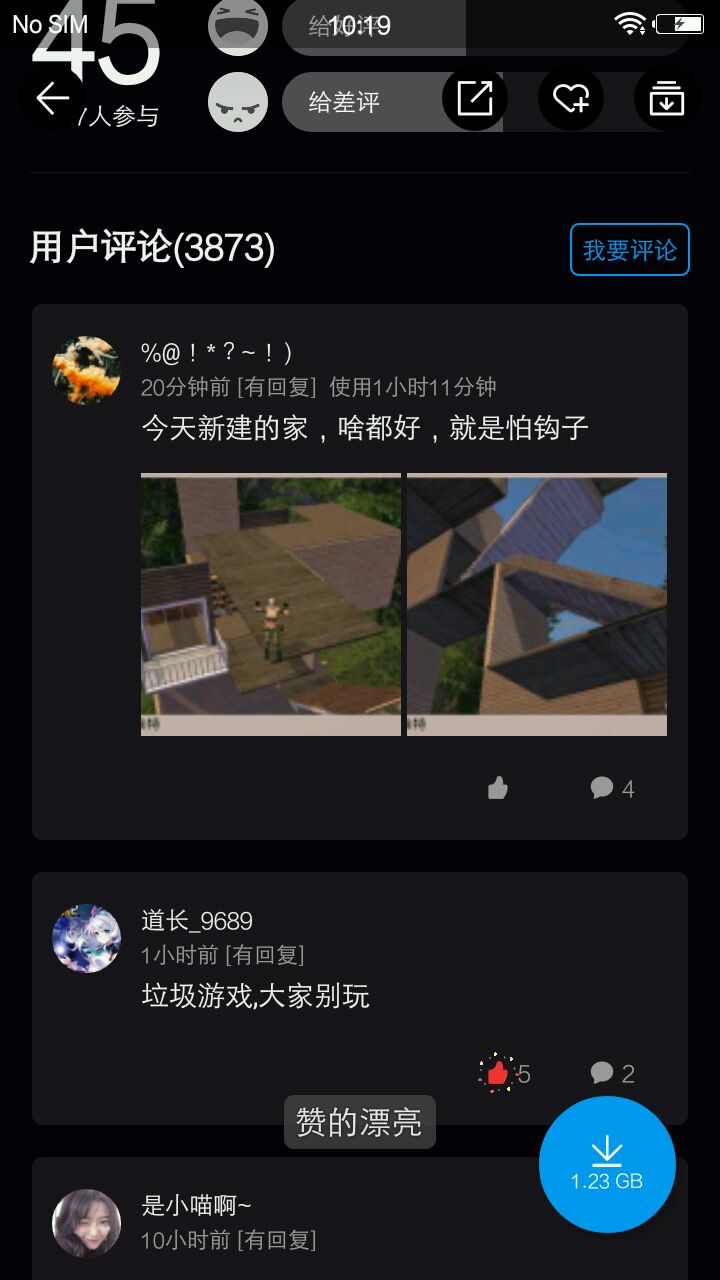720x1280 pixels.
Task: Open replies on the 今天新建的家 comment
Action: (x=612, y=789)
